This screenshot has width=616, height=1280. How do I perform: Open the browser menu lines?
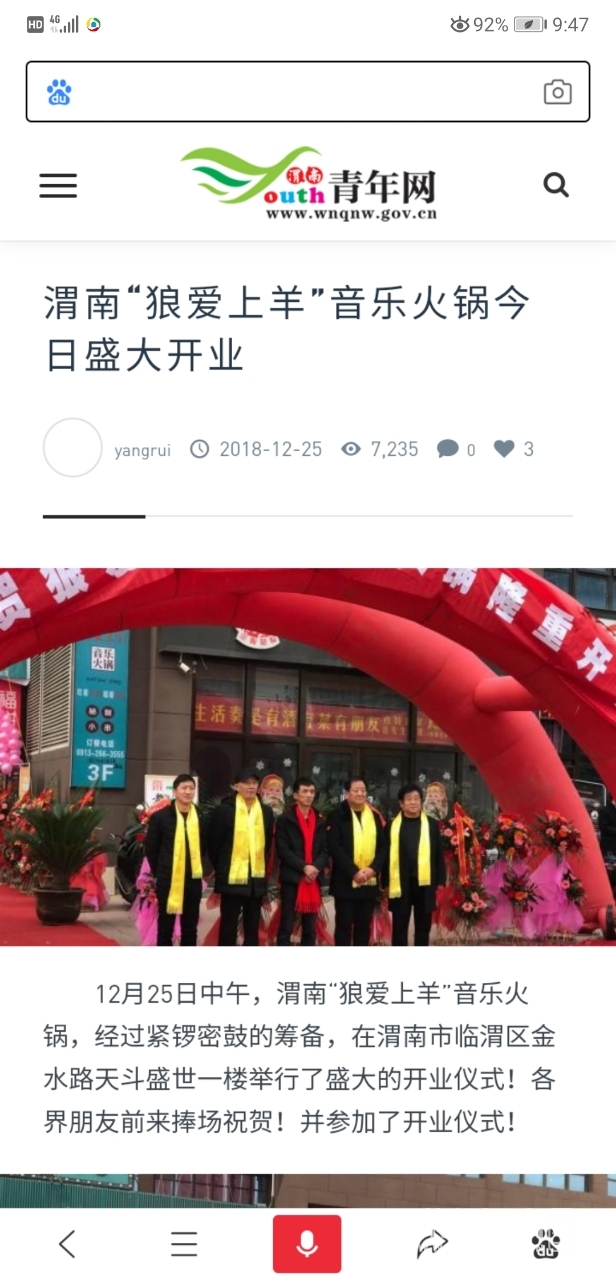184,1243
